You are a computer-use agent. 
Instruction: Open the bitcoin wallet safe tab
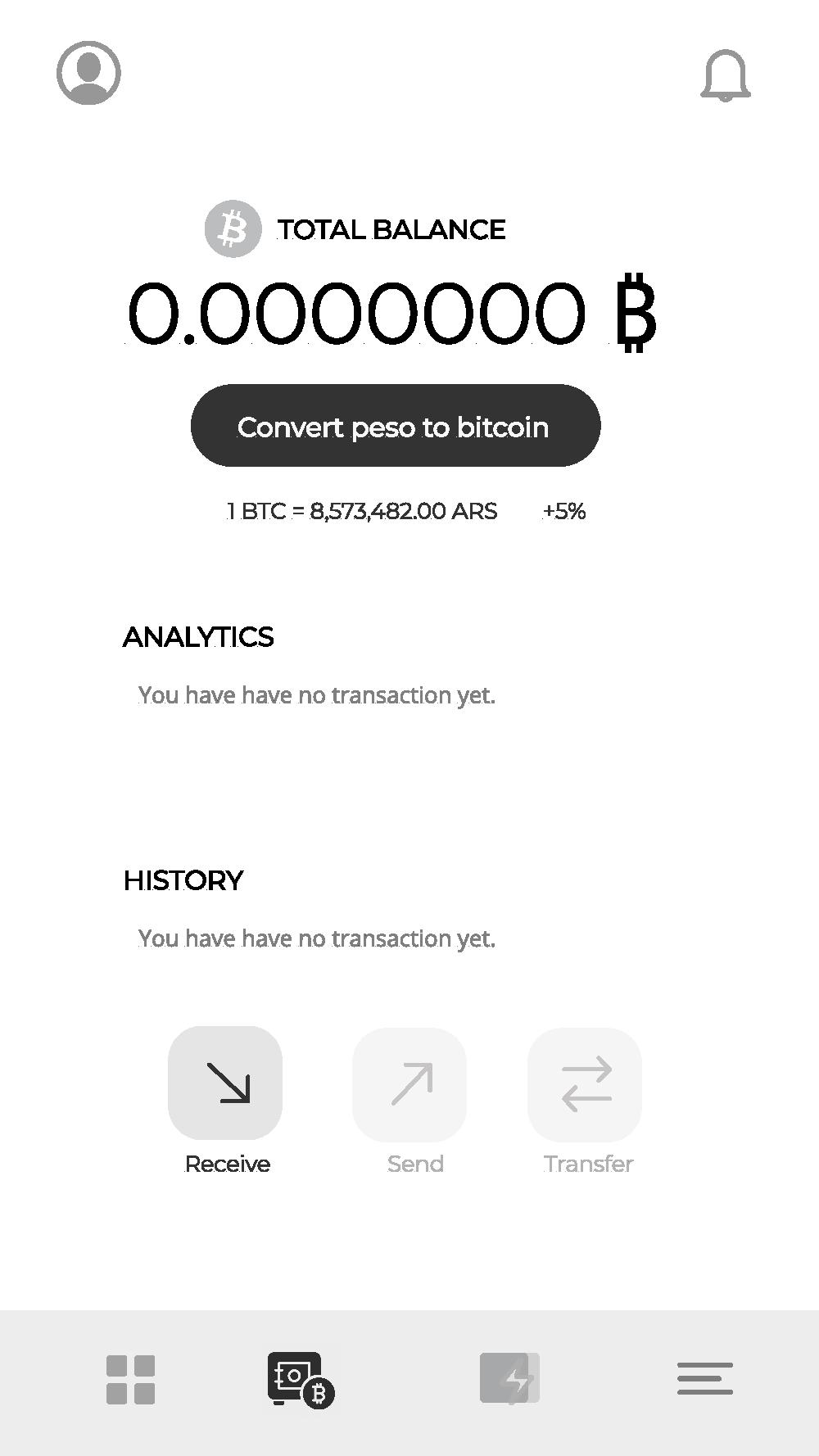(x=301, y=1380)
